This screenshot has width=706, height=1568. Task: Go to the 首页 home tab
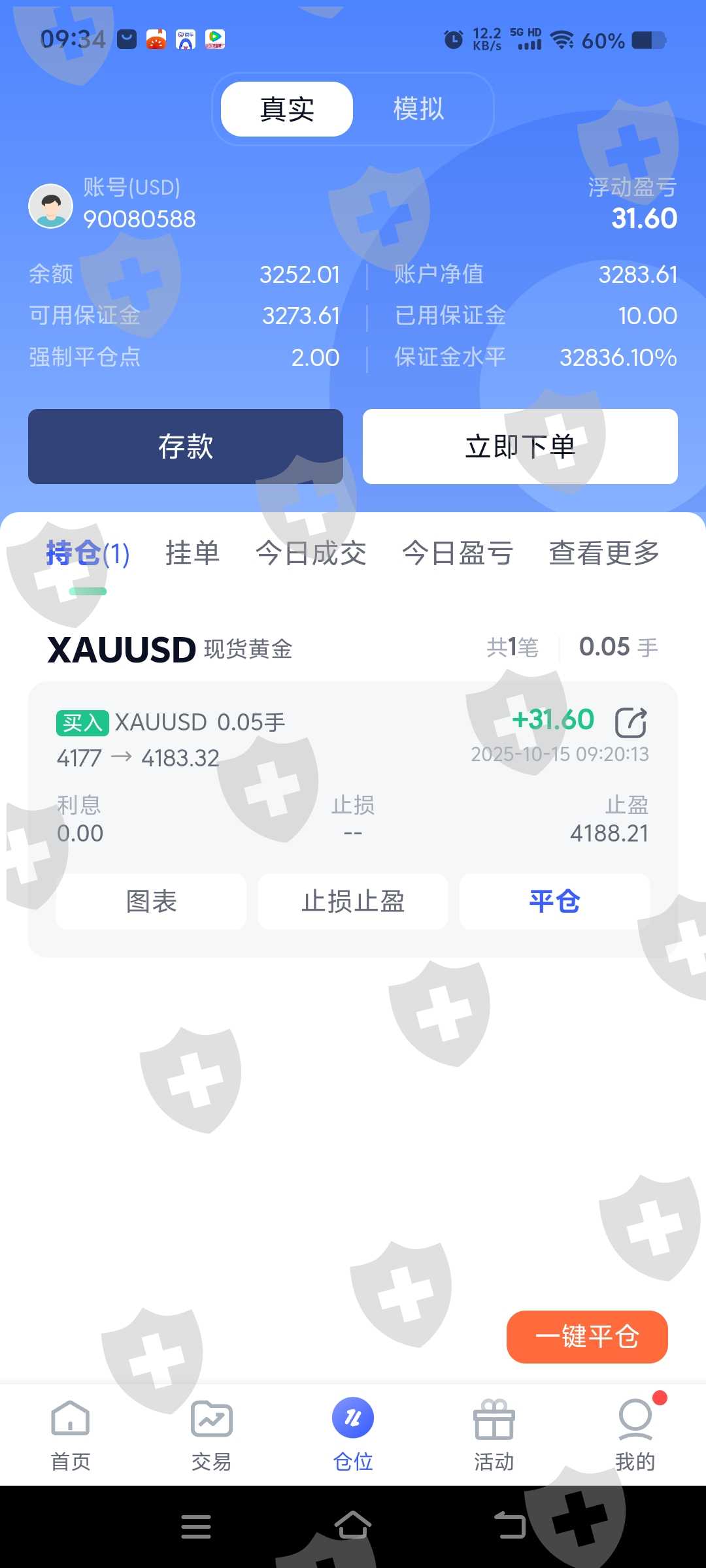tap(71, 1435)
